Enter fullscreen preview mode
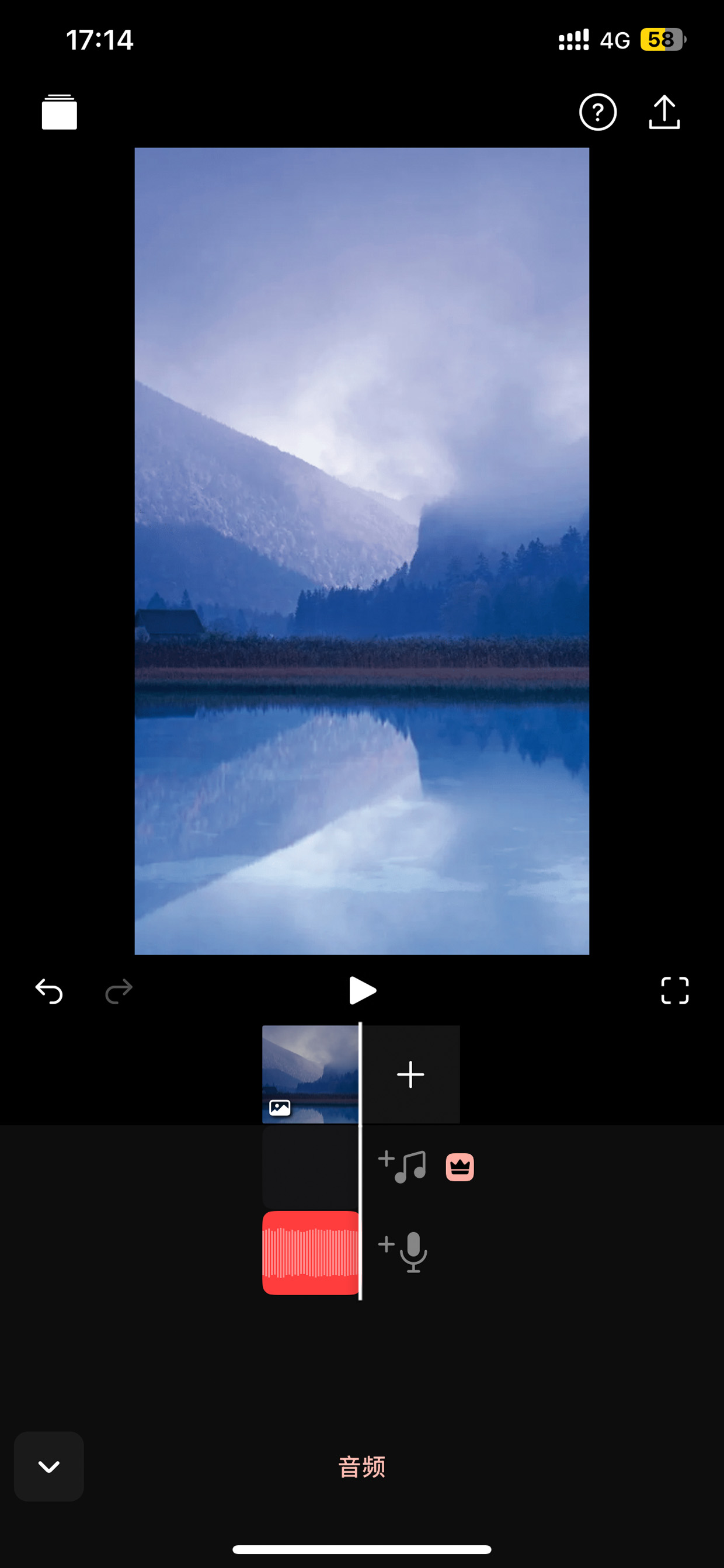This screenshot has width=724, height=1568. [675, 990]
